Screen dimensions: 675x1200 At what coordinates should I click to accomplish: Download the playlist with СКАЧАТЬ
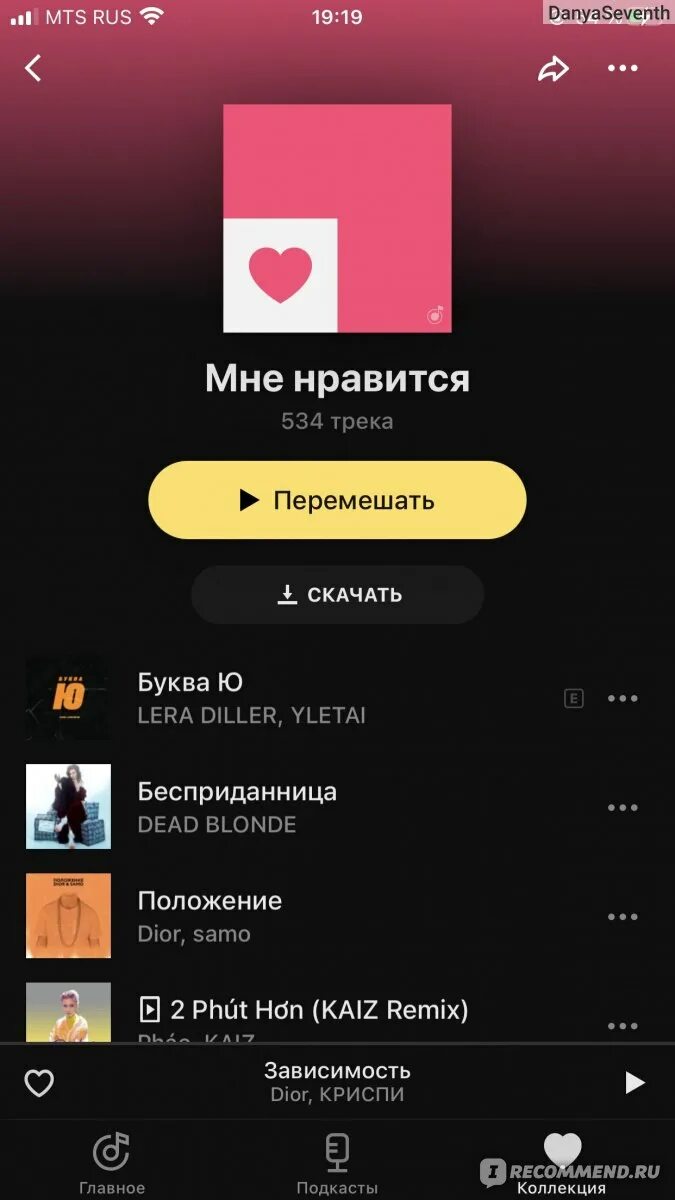337,595
